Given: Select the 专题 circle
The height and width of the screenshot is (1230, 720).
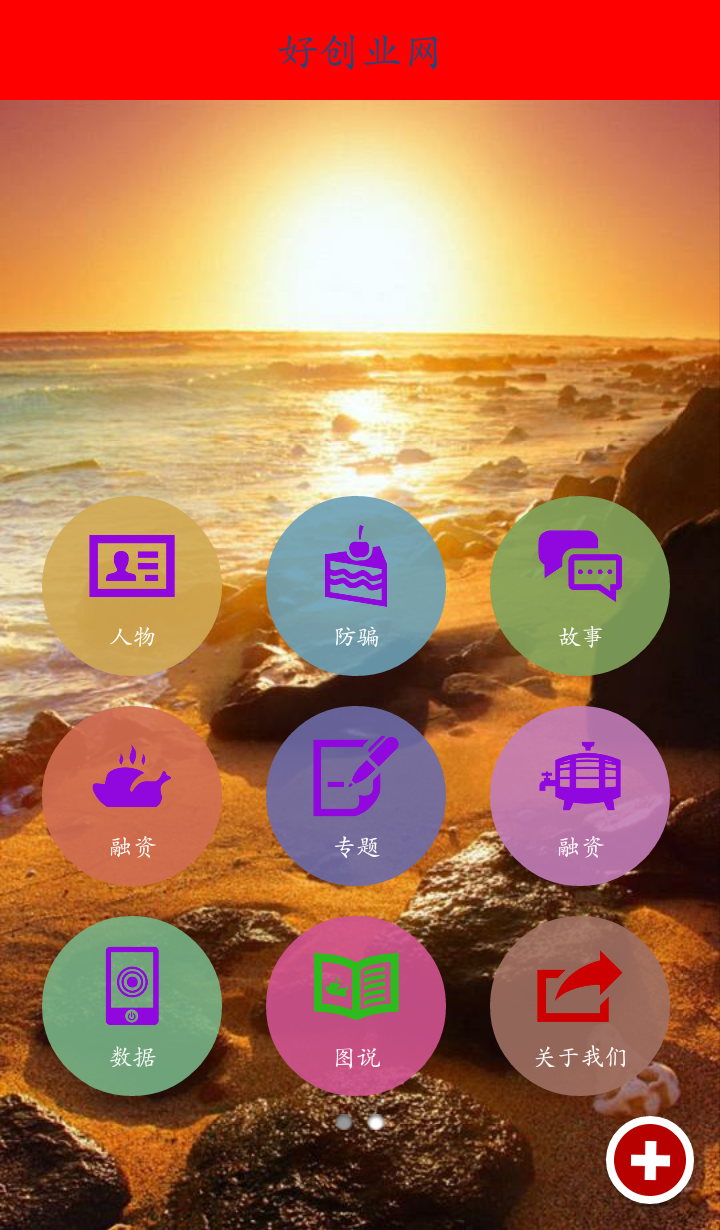Looking at the screenshot, I should 356,796.
